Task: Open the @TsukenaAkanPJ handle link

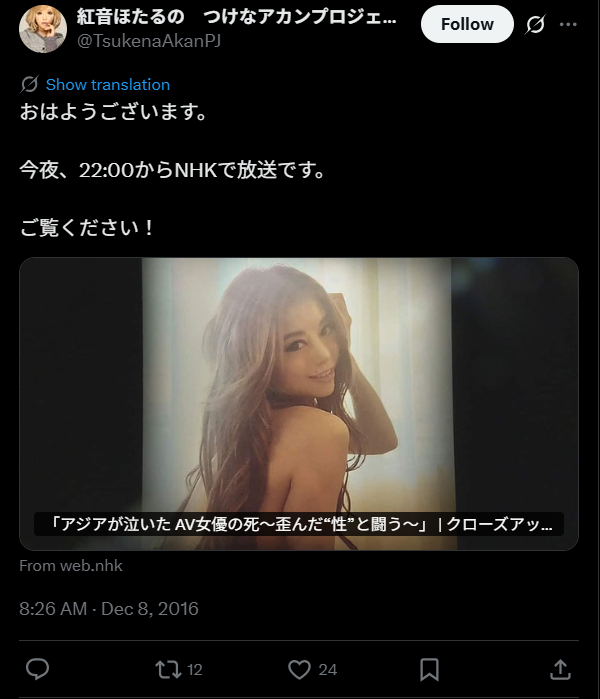Action: 148,40
